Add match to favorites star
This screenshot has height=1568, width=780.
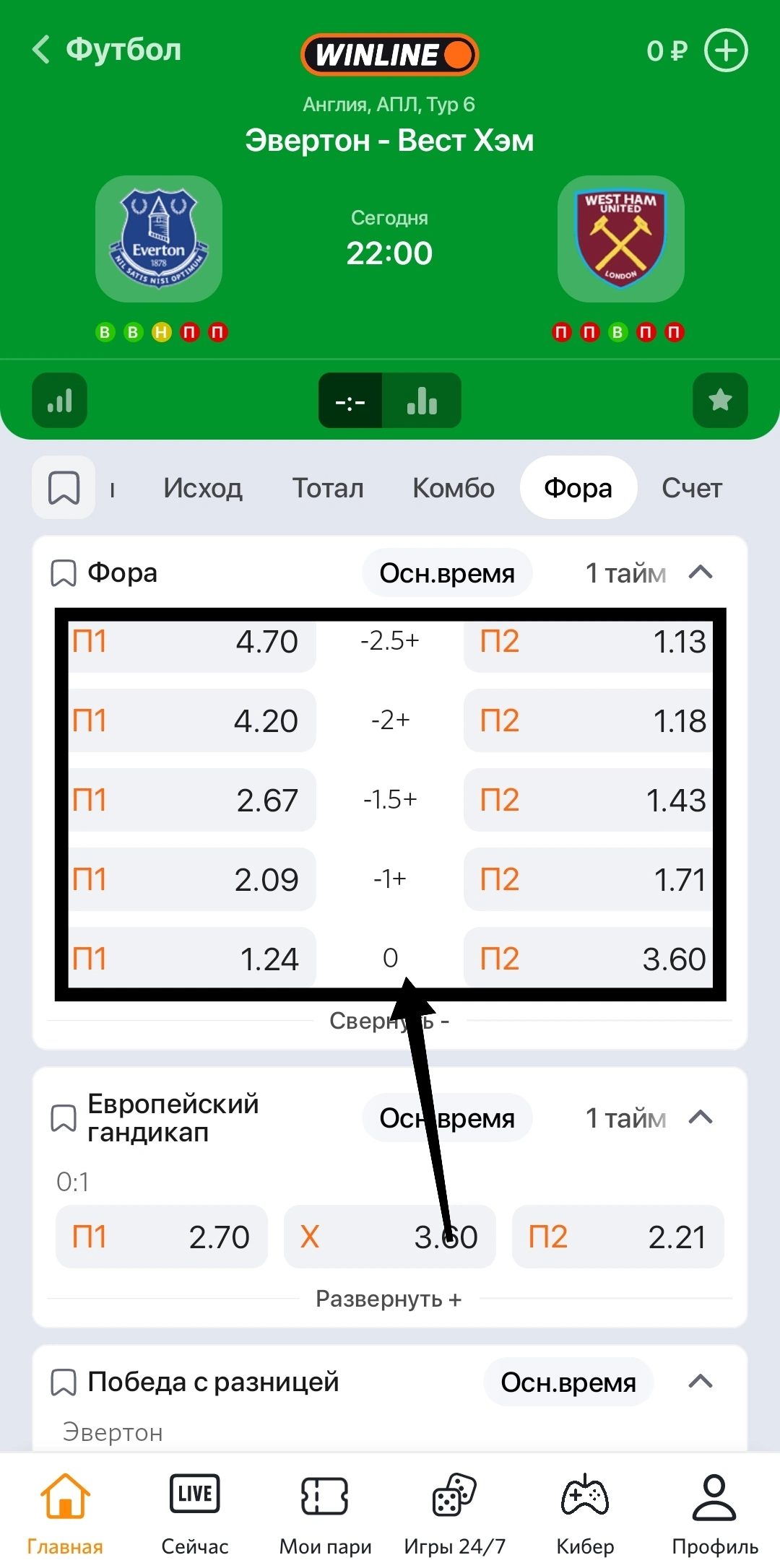click(x=720, y=401)
